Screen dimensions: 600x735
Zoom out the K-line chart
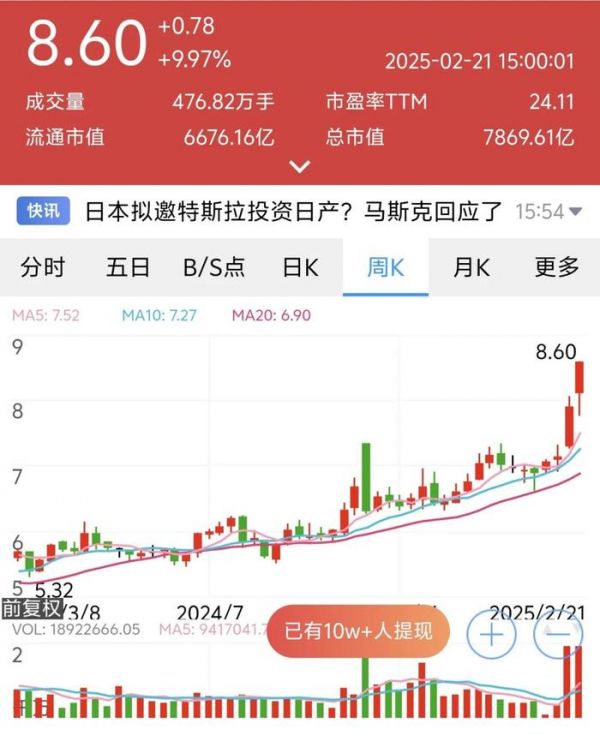click(561, 634)
